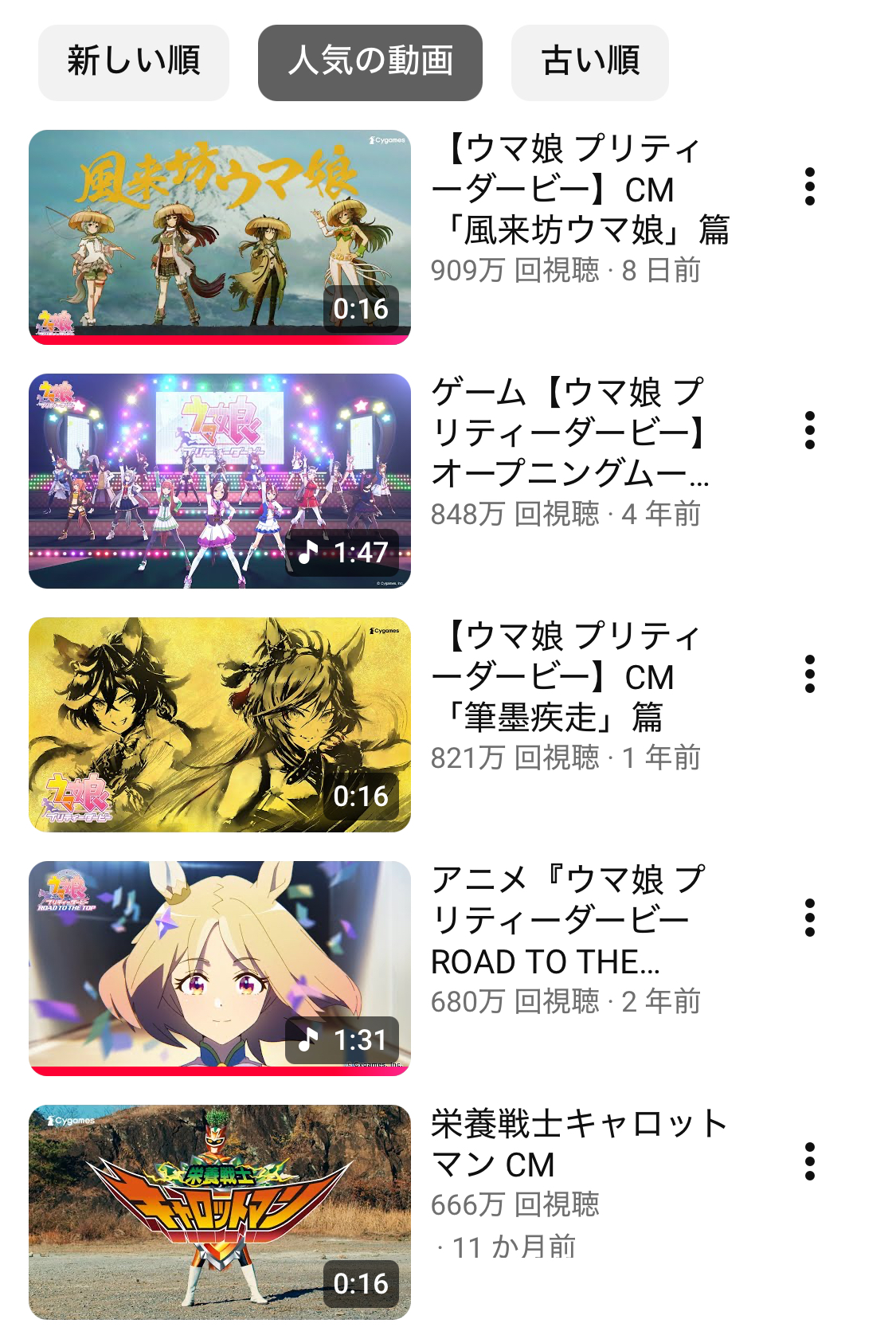Open options for the オープニングムービー video
Image resolution: width=896 pixels, height=1335 pixels.
tap(809, 430)
